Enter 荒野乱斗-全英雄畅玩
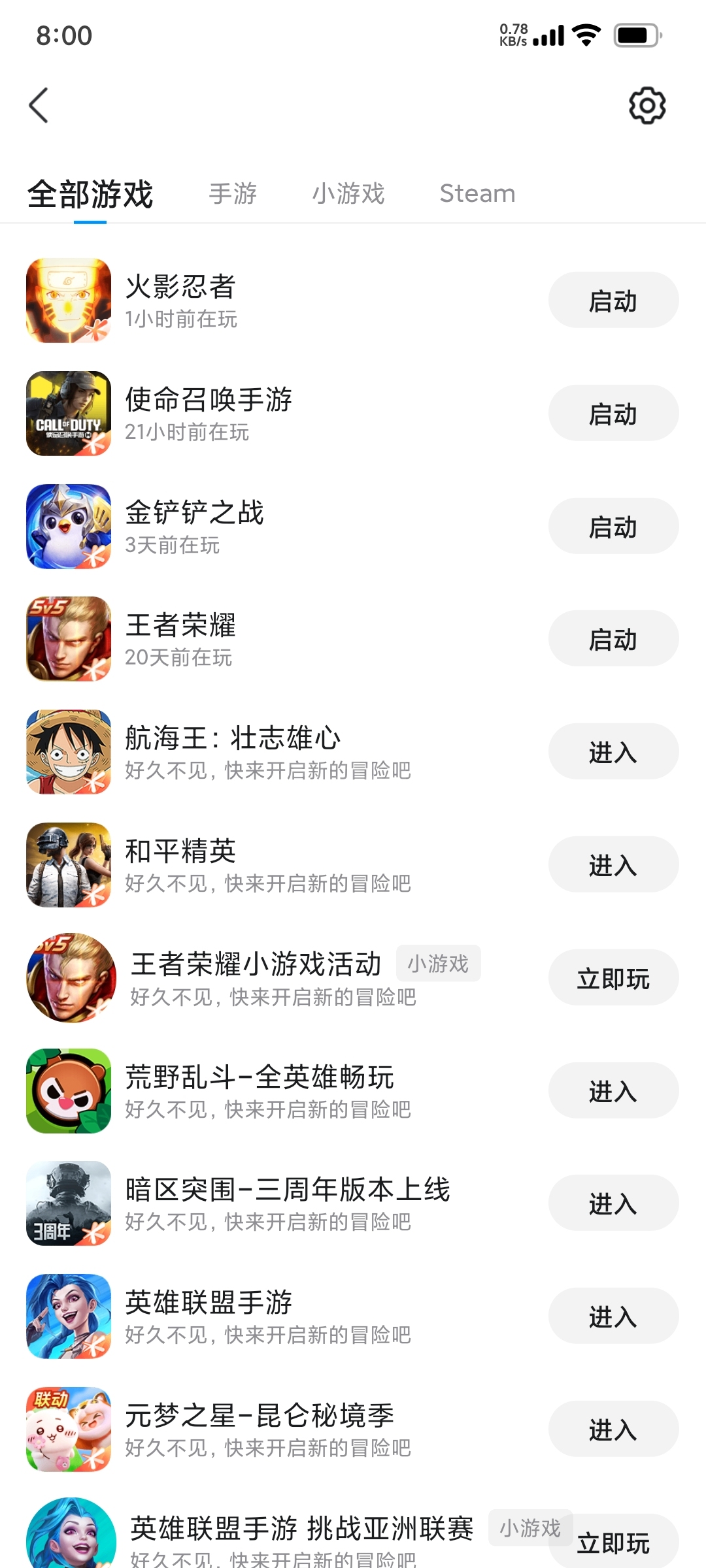The height and width of the screenshot is (1568, 706). [x=613, y=1091]
